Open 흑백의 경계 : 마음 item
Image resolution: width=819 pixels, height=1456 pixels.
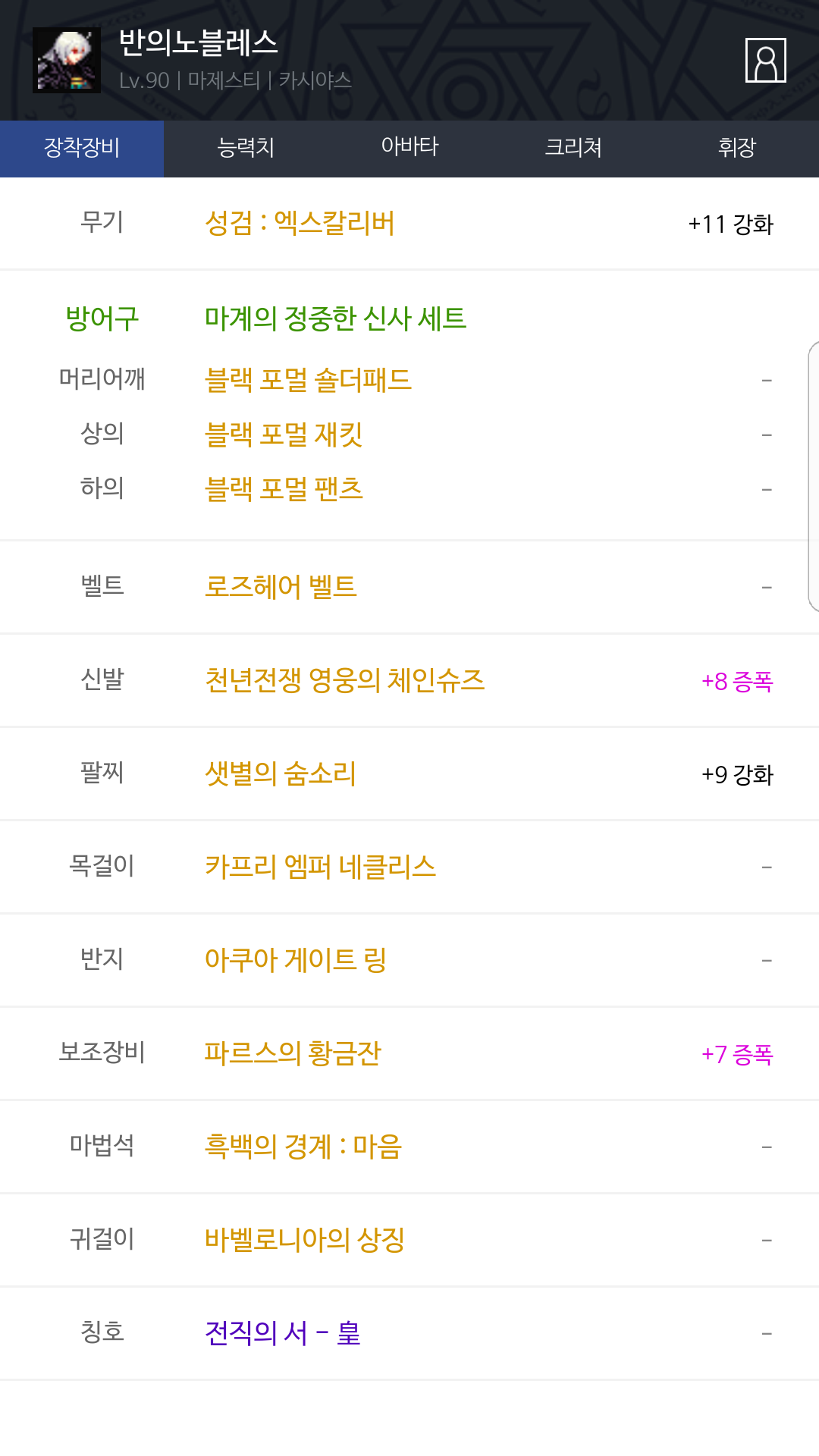coord(303,1147)
